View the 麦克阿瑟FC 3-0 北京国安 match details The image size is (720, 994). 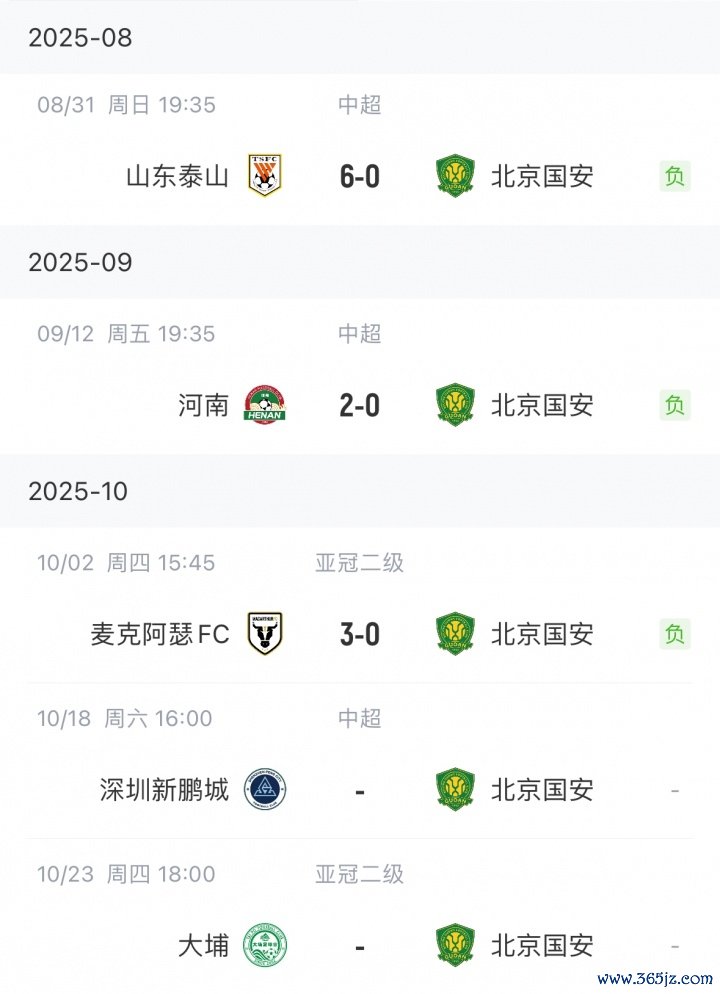(359, 634)
